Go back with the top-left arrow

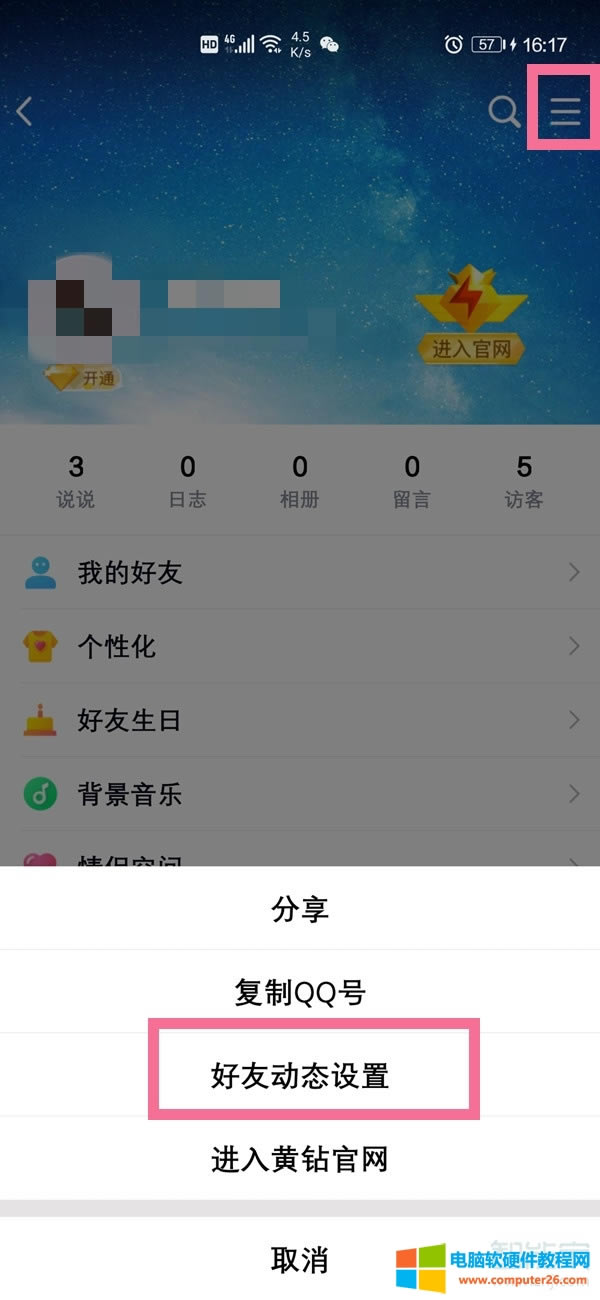point(25,111)
